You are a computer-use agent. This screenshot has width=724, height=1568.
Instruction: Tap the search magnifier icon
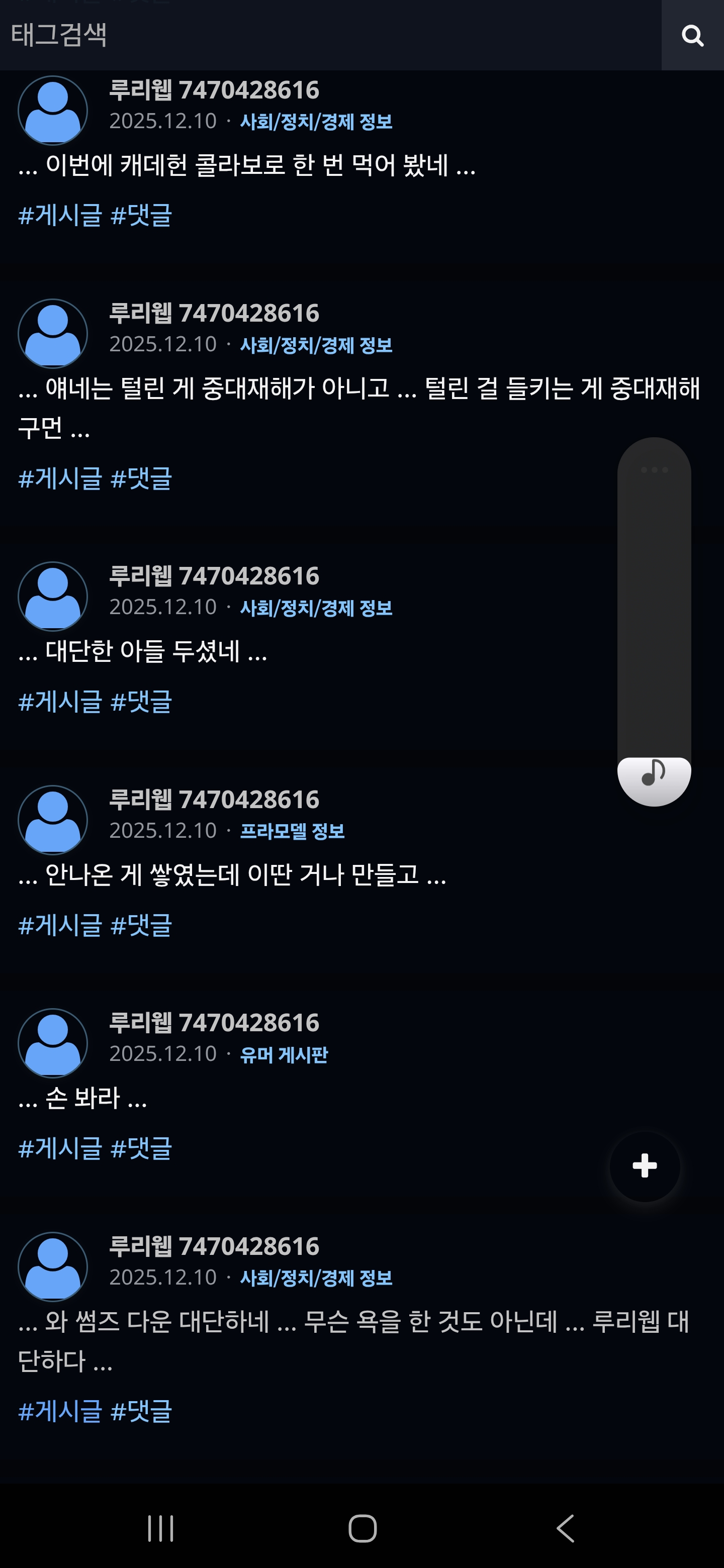692,35
